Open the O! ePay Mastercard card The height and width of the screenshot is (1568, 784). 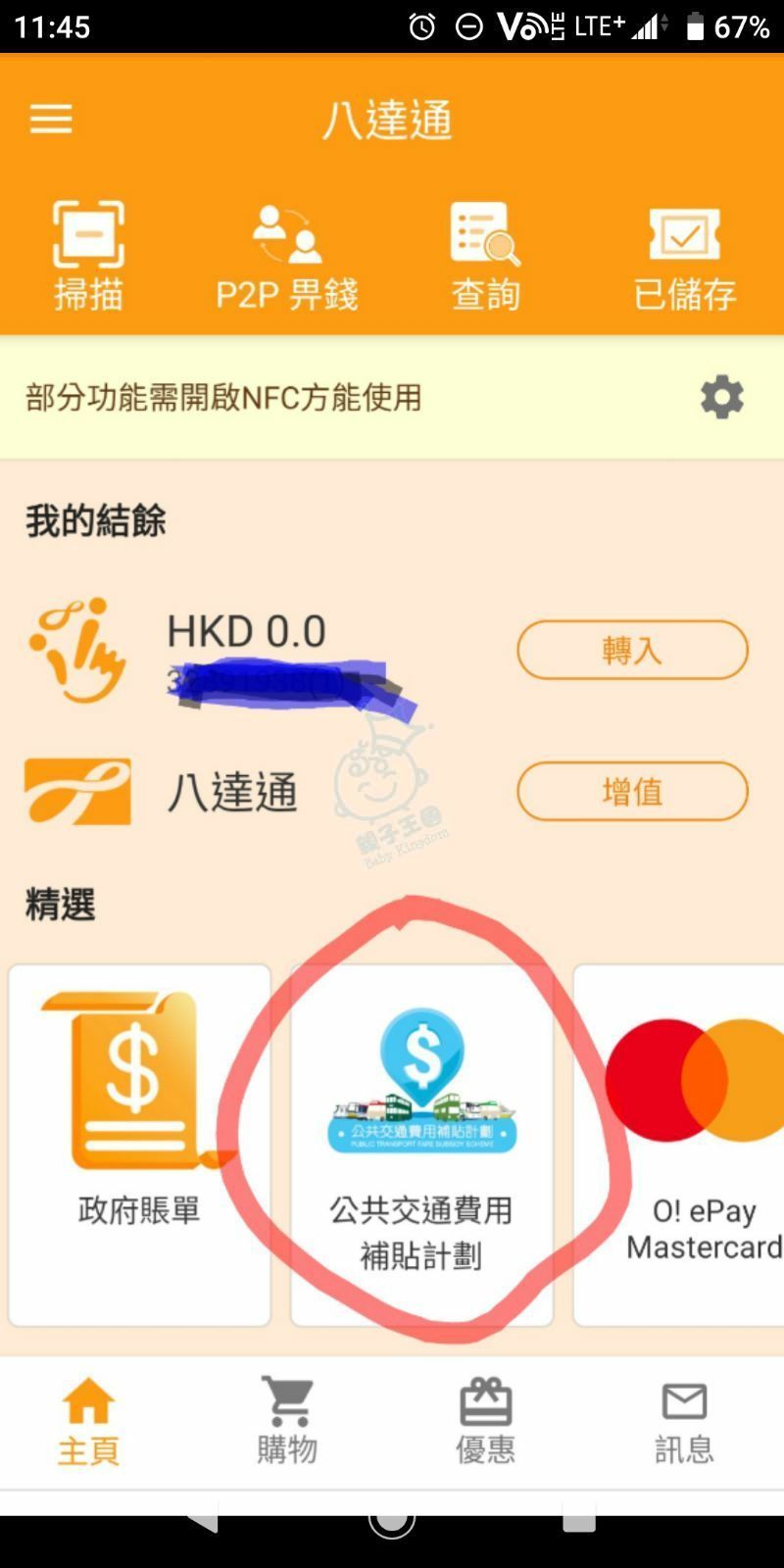(686, 1144)
